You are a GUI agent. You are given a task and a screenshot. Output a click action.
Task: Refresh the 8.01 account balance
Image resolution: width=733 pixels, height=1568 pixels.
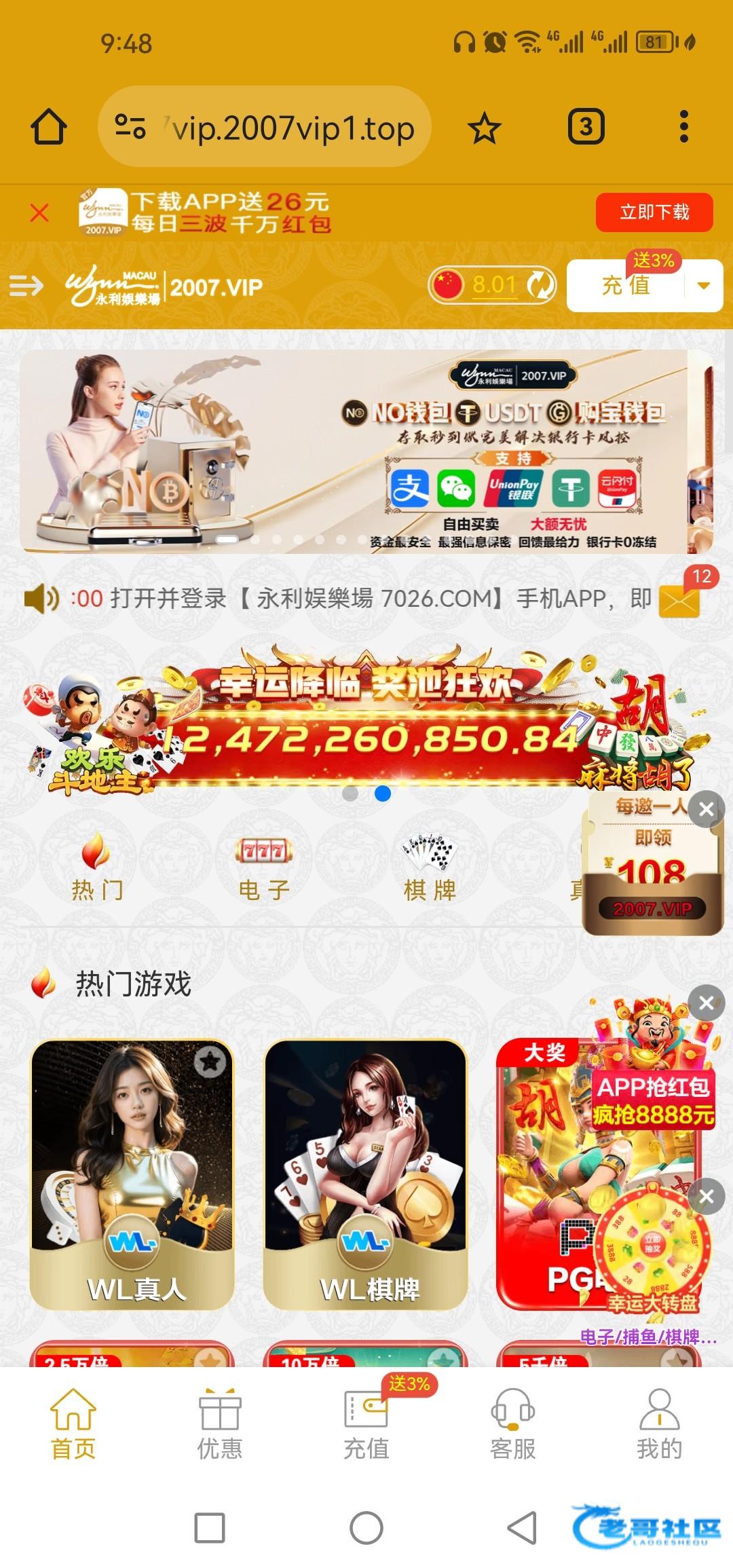540,285
